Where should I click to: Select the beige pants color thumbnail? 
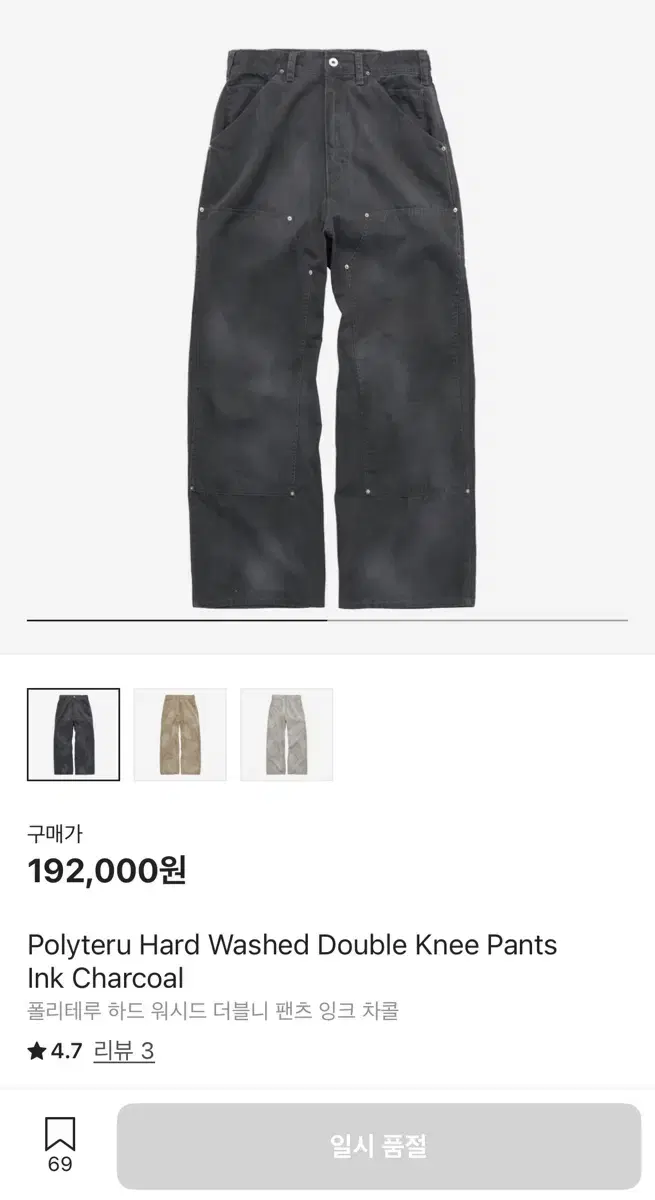(180, 735)
